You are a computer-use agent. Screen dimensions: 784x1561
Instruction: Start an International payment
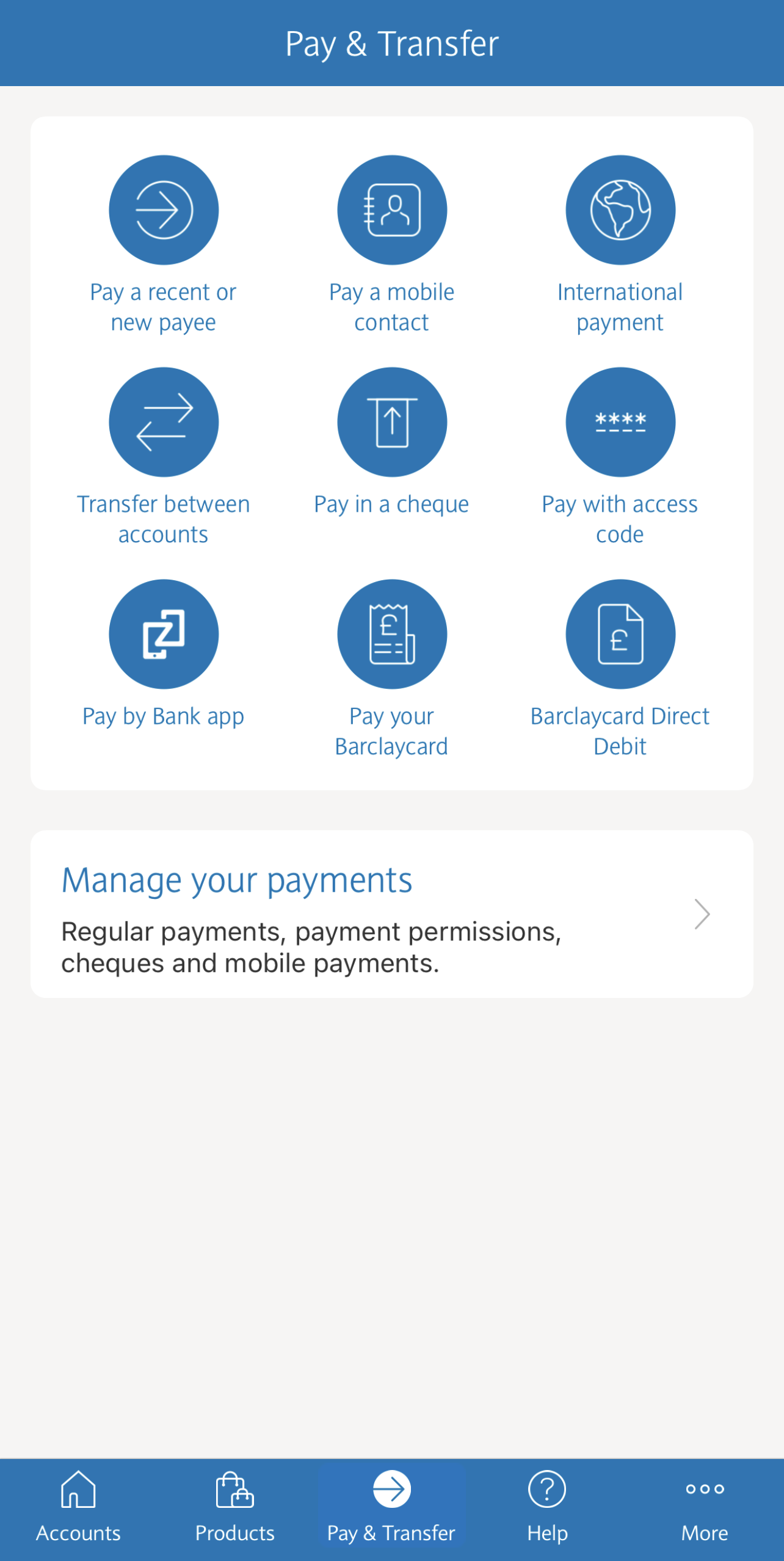tap(620, 211)
